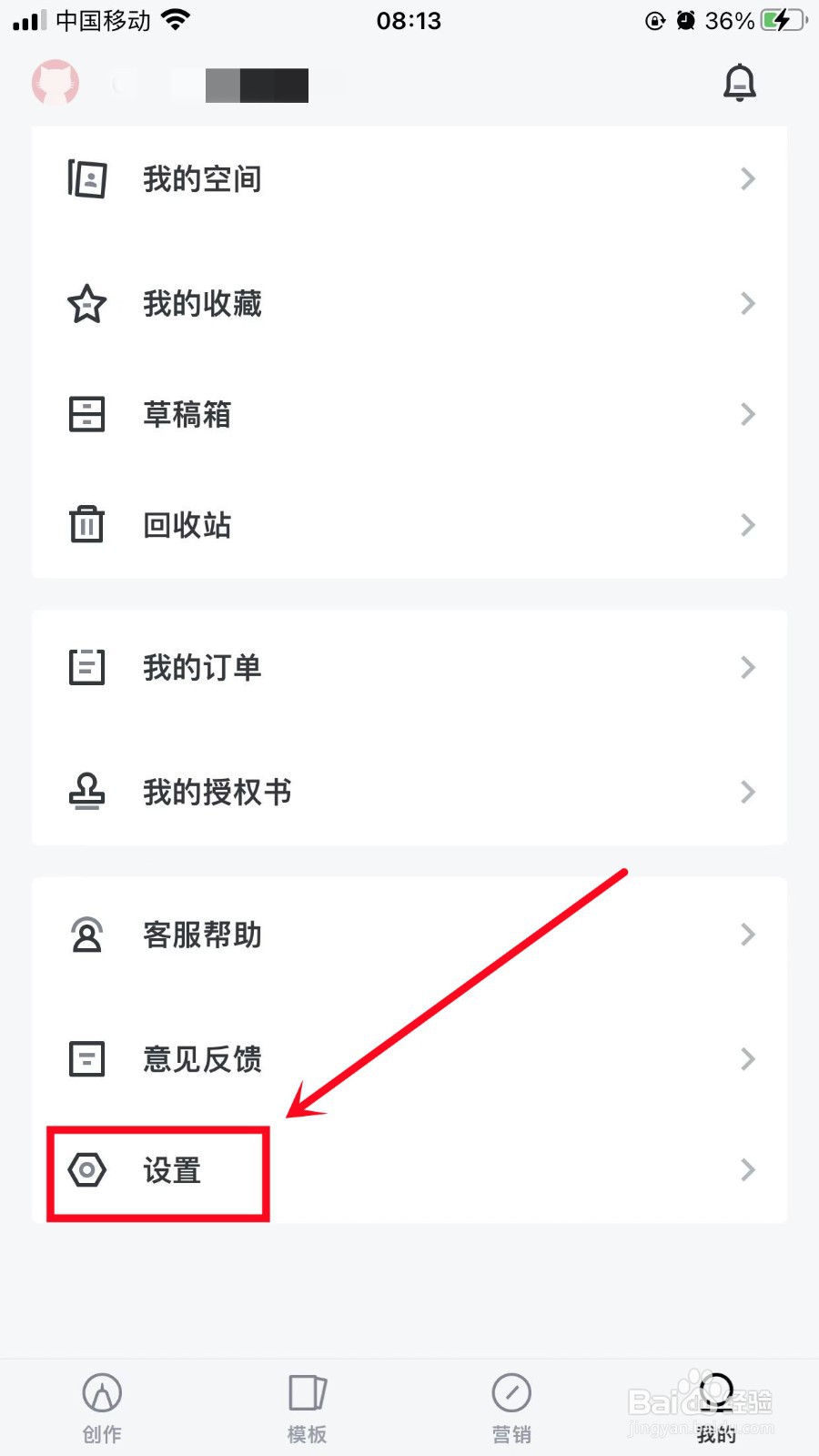This screenshot has height=1456, width=819.
Task: Select the 回收站 trash bin icon
Action: tap(86, 525)
